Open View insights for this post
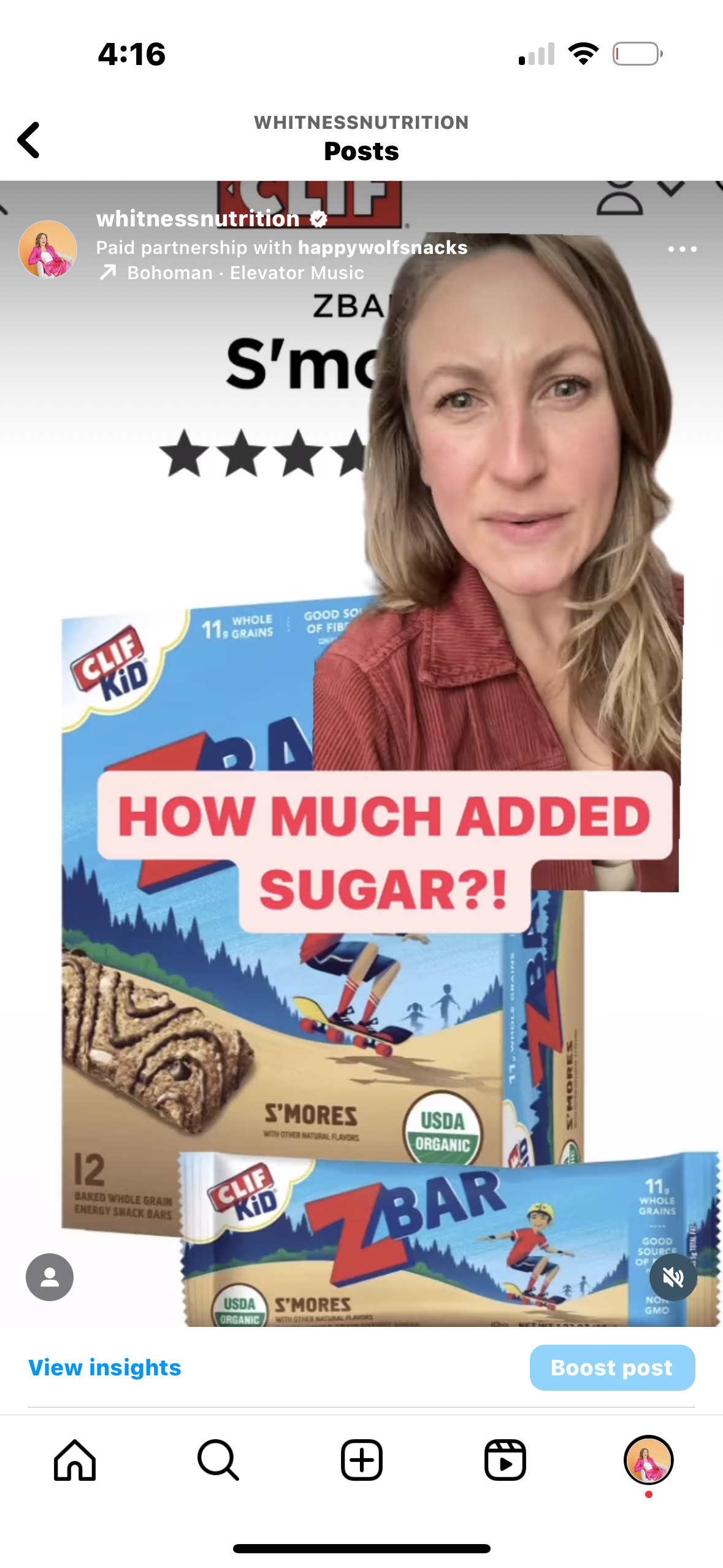 105,1367
